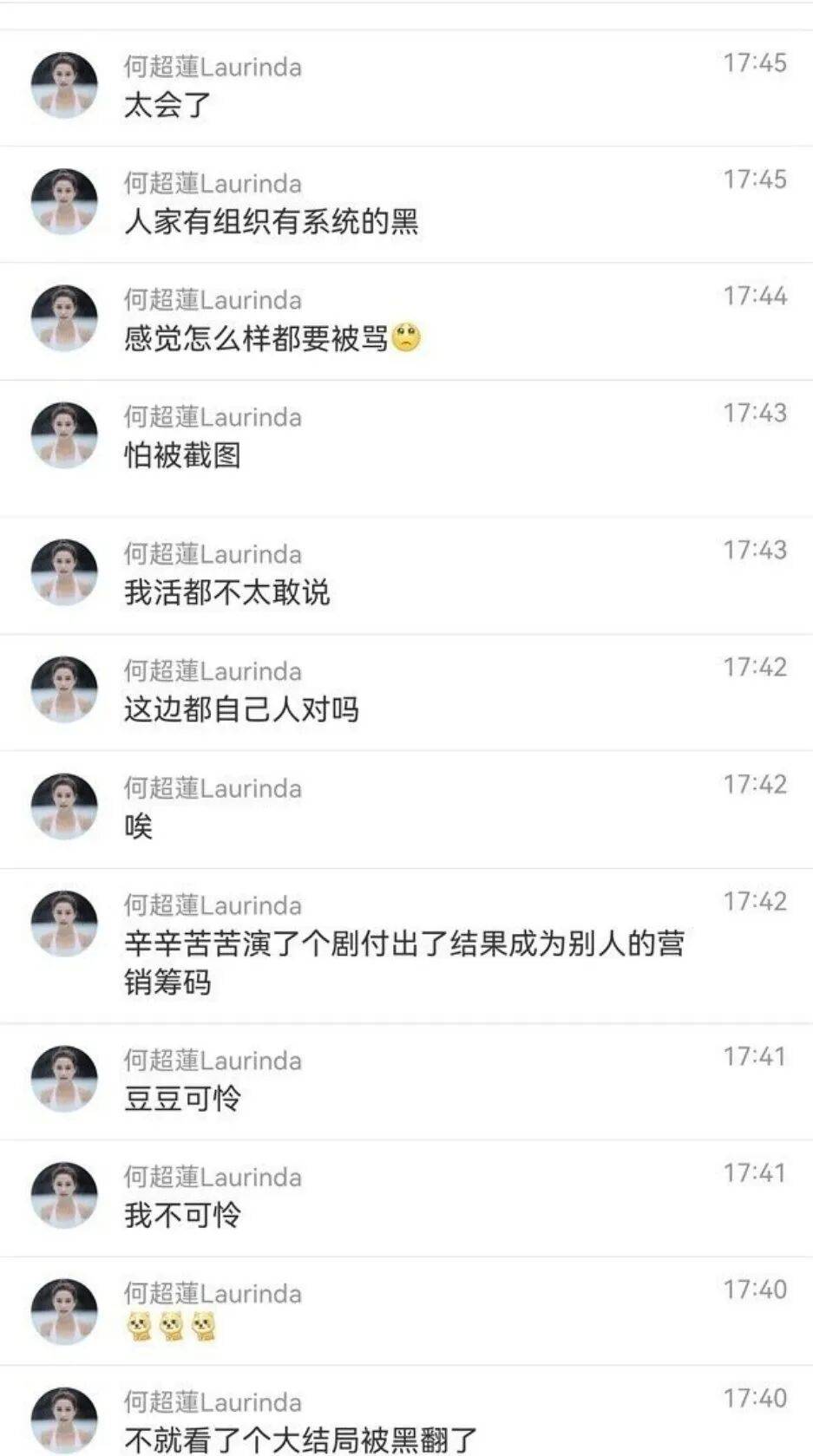Tap the message that says 唉

(x=139, y=826)
